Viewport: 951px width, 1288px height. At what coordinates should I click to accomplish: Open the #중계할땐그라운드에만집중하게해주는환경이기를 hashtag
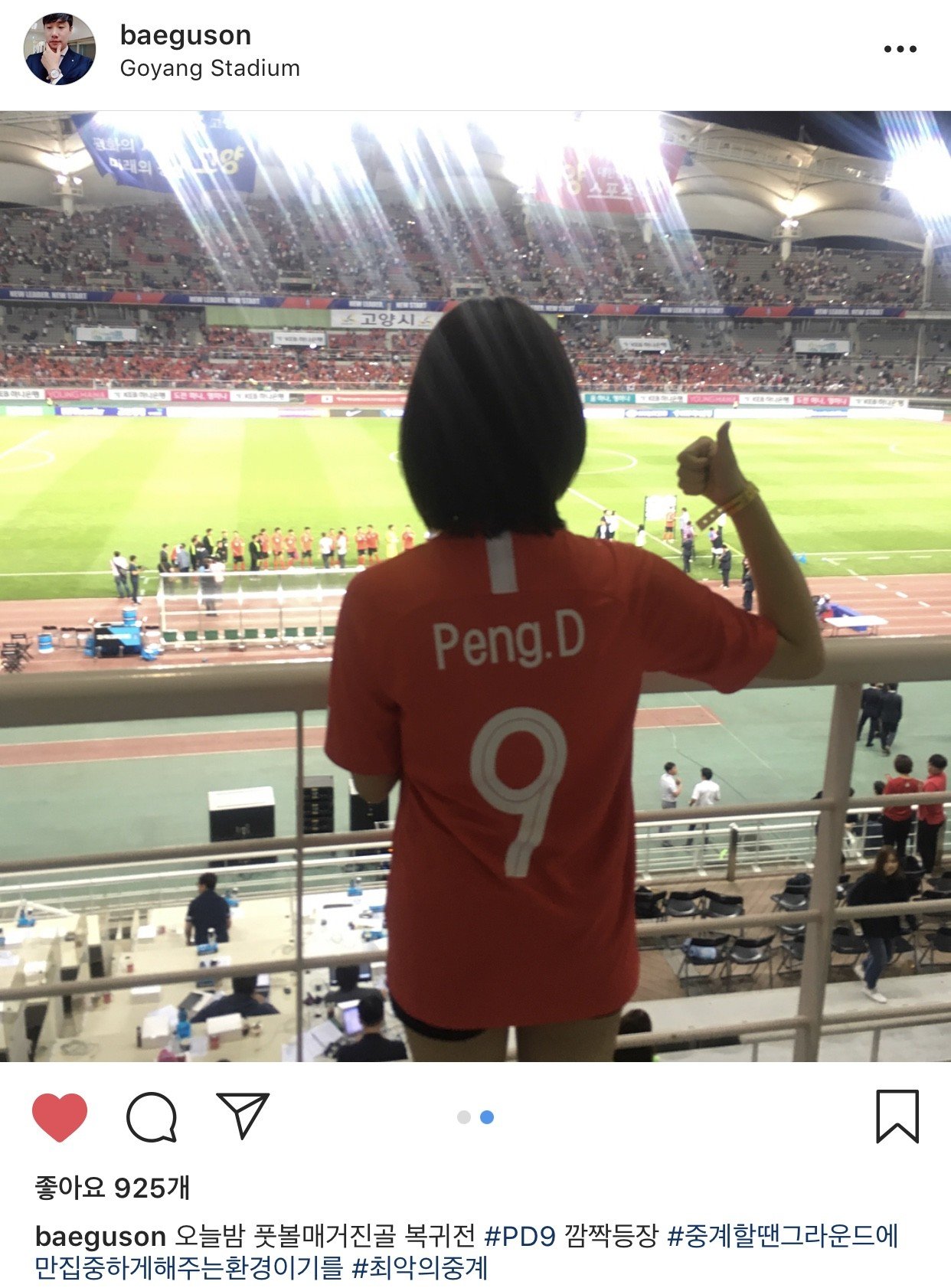[783, 1236]
